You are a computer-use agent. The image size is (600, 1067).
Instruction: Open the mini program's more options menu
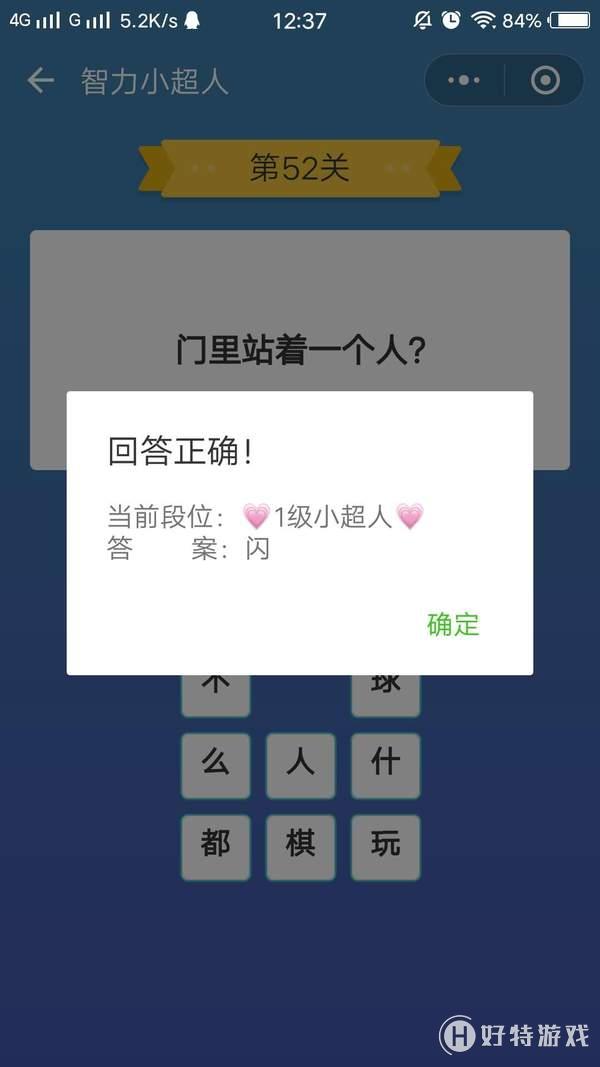tap(464, 81)
